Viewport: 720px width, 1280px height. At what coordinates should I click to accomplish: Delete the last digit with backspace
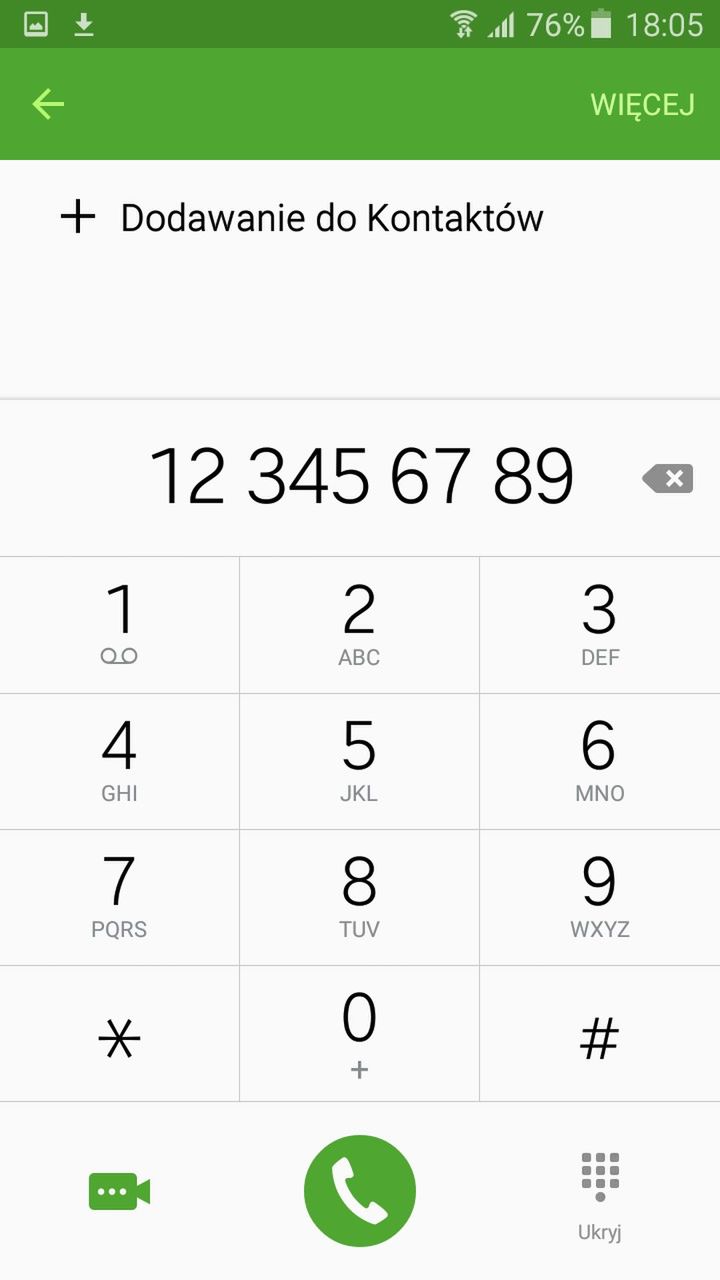pyautogui.click(x=667, y=479)
